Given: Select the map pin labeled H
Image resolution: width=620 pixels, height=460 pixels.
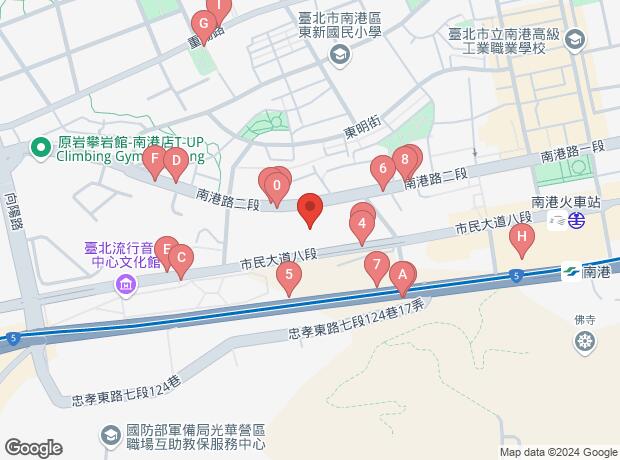Looking at the screenshot, I should (520, 238).
